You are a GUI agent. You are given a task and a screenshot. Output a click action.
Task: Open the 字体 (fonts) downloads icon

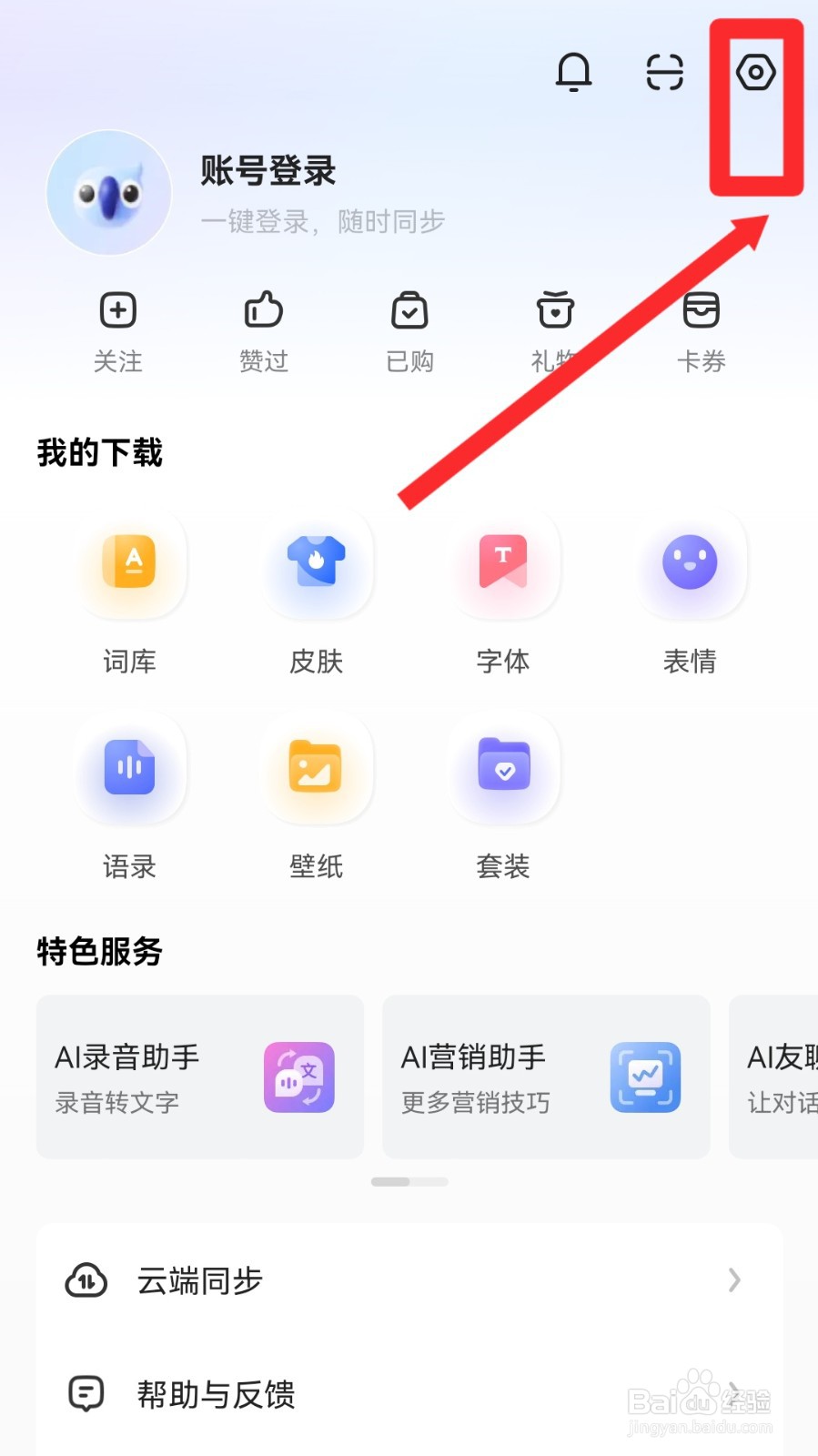[503, 564]
